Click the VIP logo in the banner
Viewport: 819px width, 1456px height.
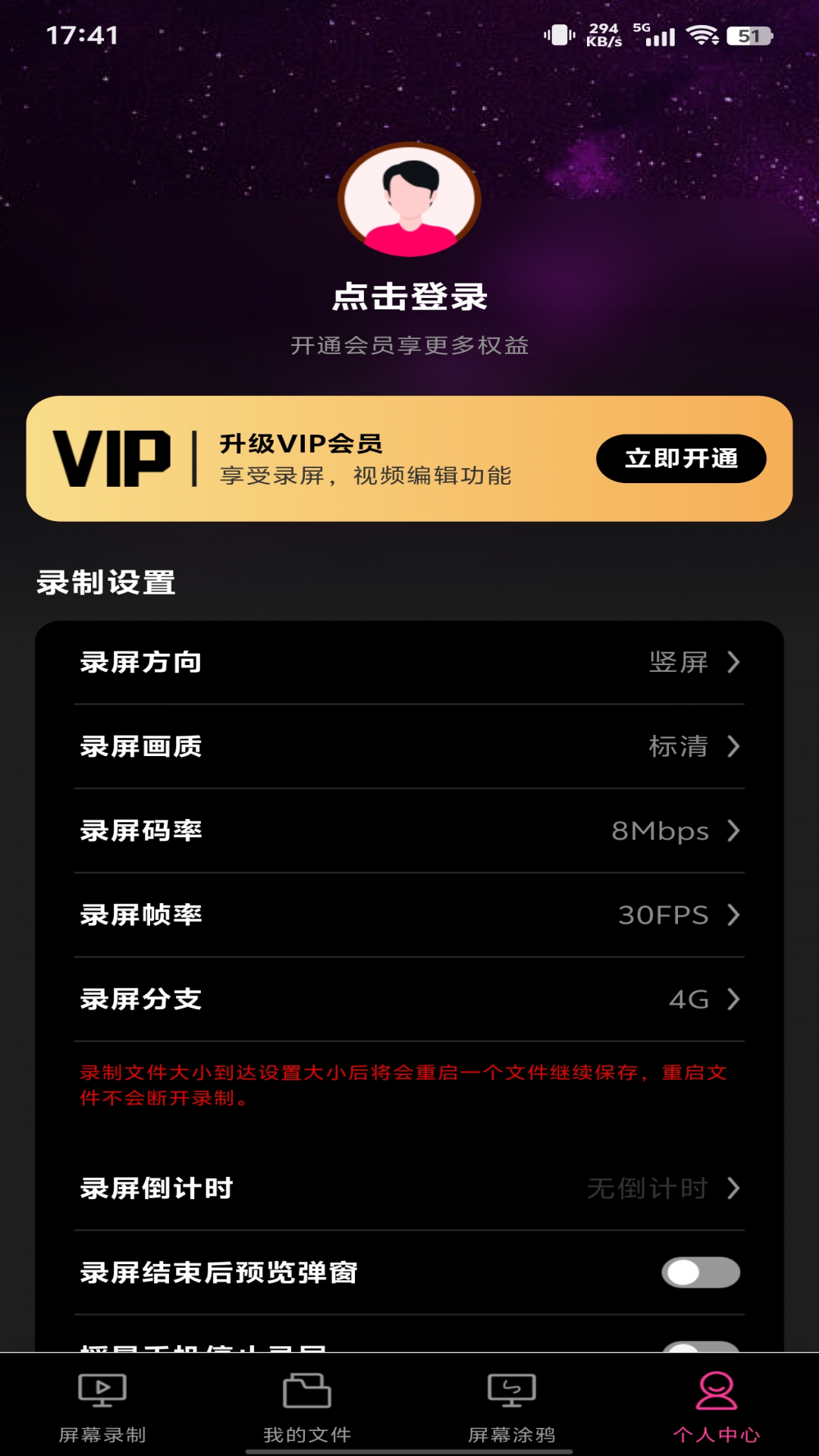pos(114,458)
